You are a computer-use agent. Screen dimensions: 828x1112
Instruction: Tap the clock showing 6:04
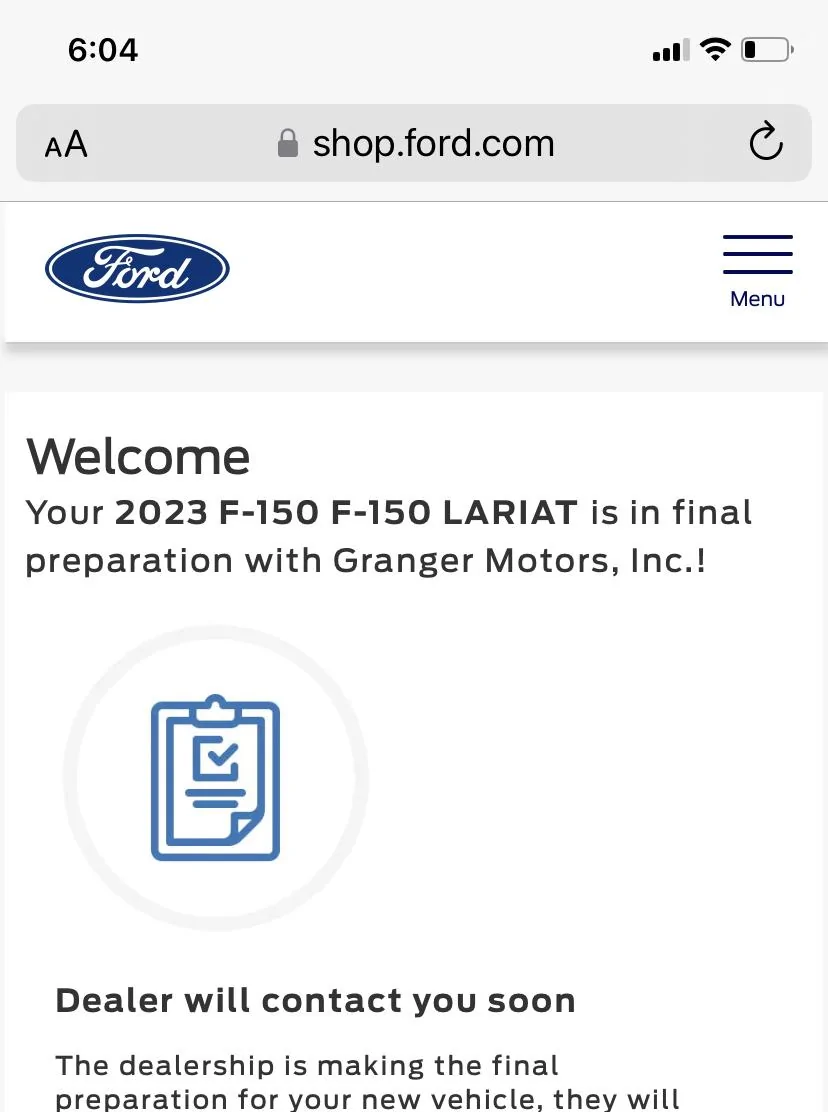(x=104, y=50)
